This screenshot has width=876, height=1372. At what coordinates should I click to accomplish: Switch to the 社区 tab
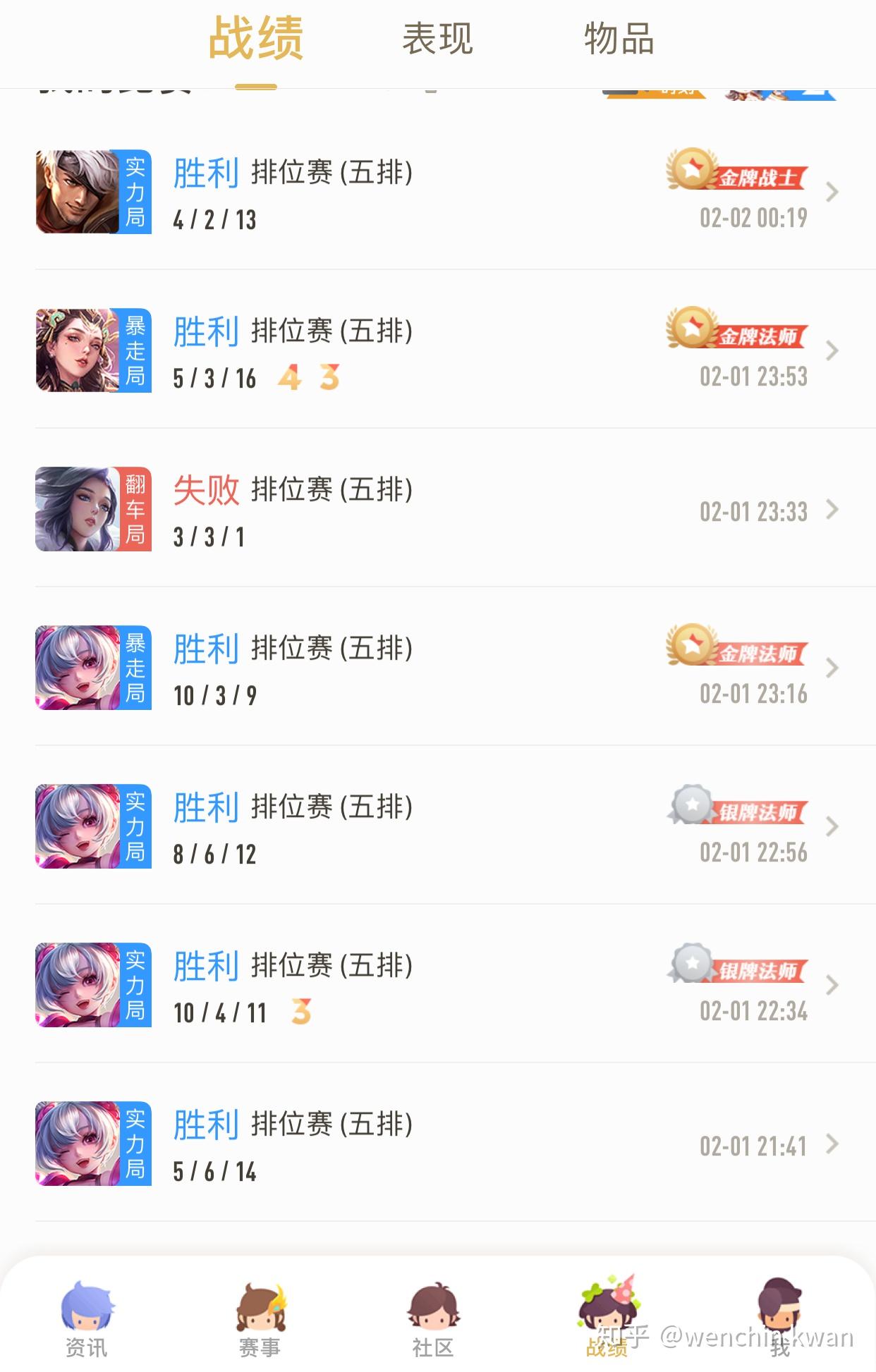(x=433, y=1318)
